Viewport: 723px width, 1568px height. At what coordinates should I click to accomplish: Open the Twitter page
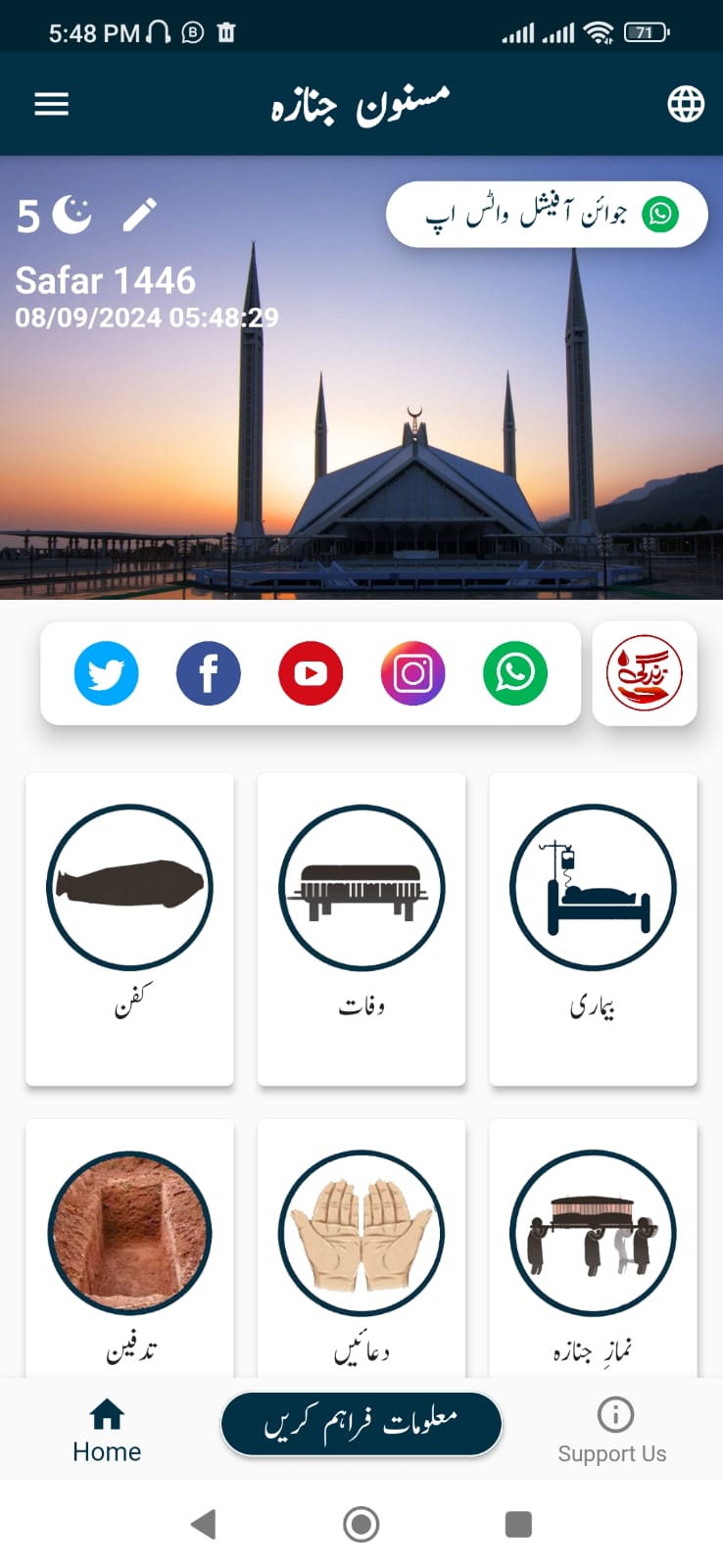click(x=106, y=673)
